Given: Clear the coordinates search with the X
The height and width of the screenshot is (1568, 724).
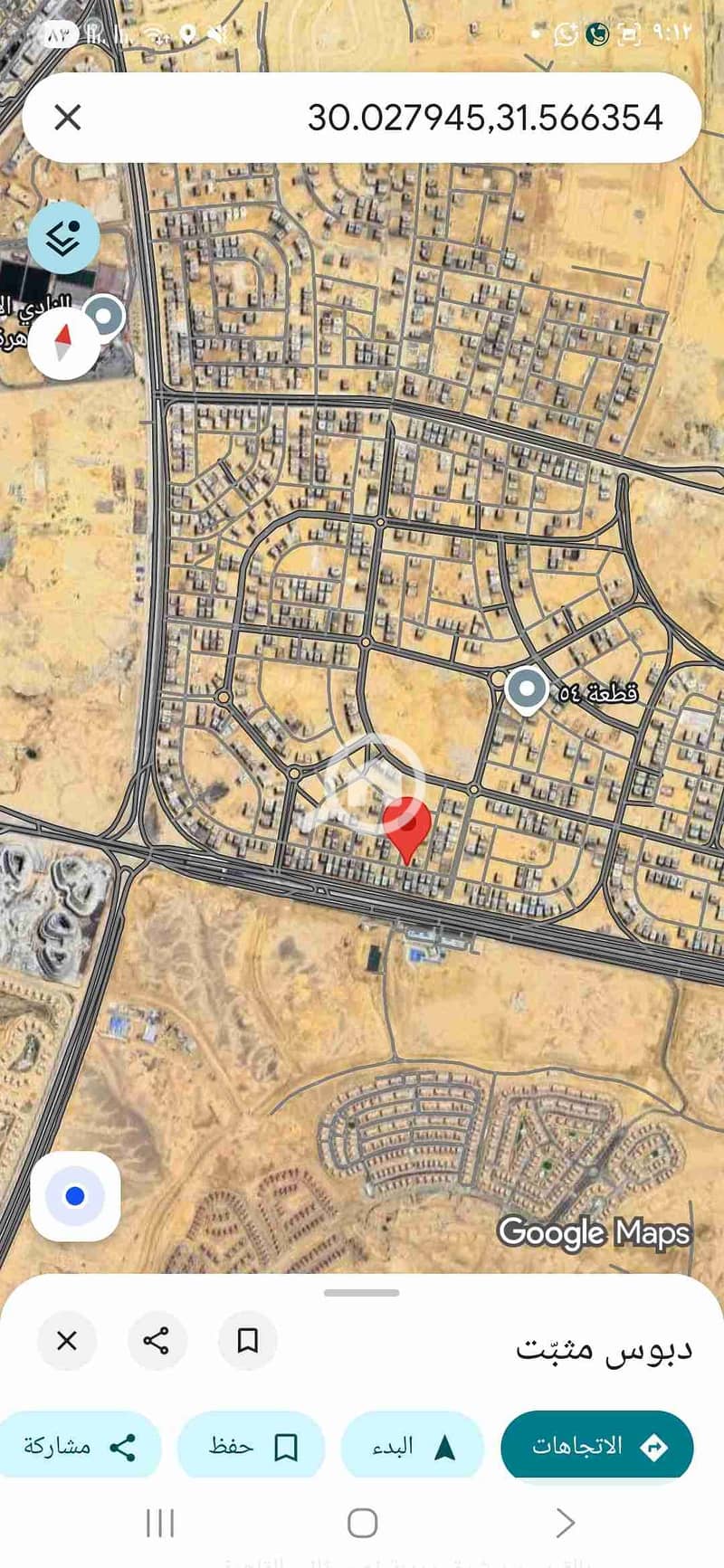Looking at the screenshot, I should [68, 118].
